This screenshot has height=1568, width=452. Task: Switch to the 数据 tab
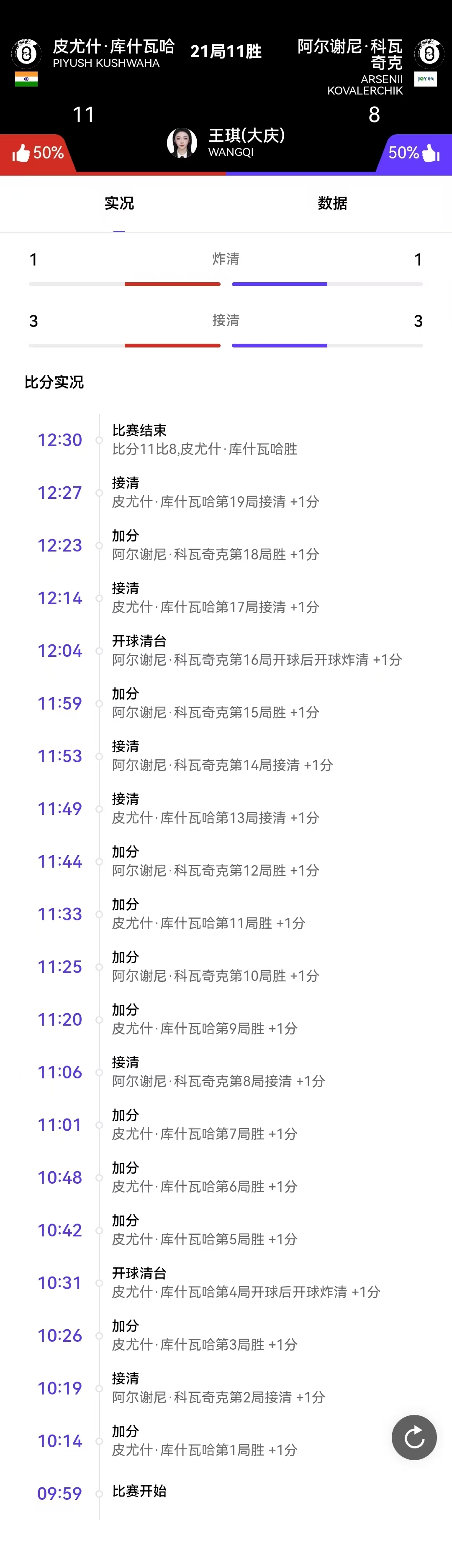pos(332,203)
